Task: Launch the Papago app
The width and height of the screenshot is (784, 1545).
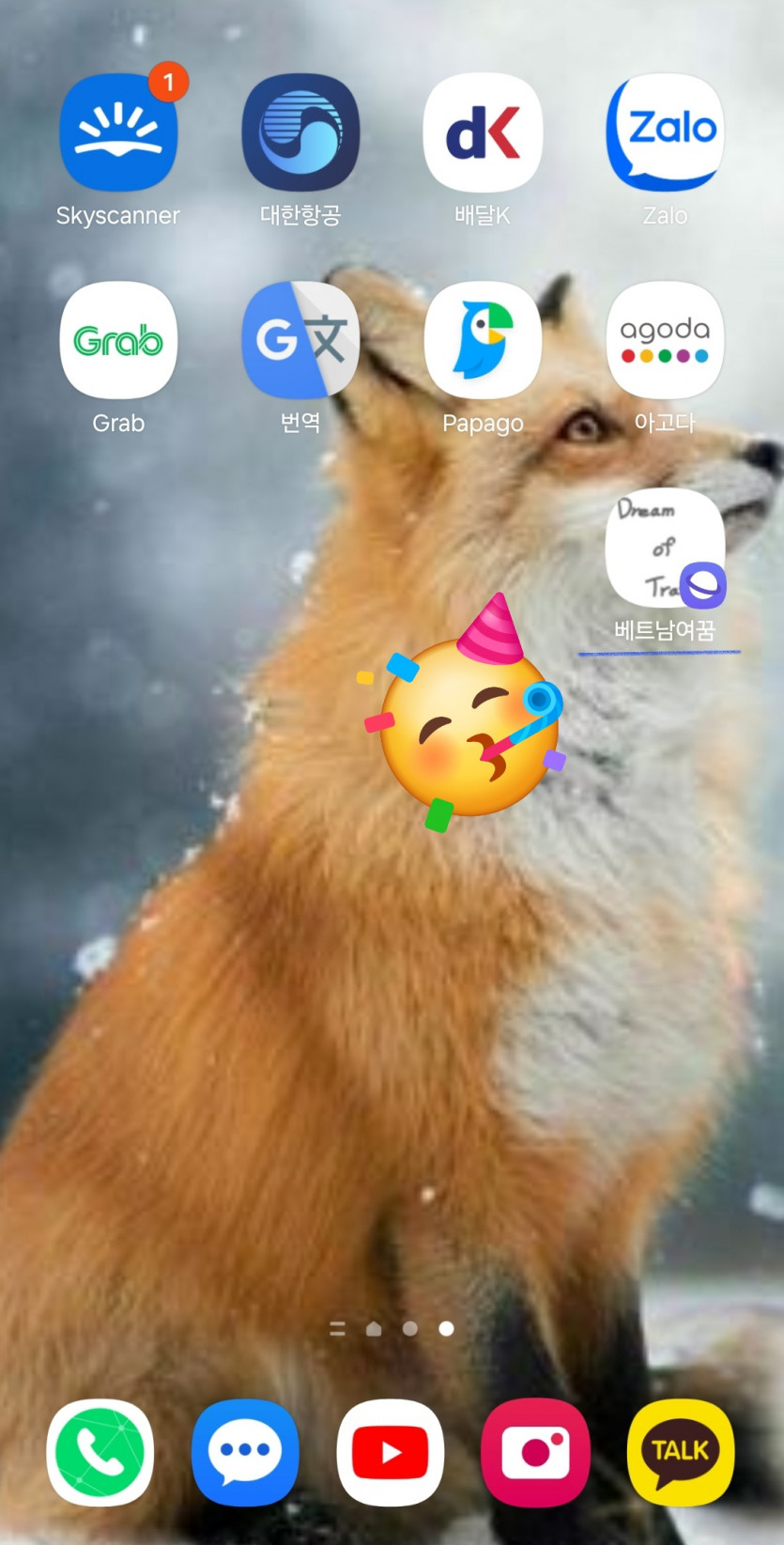Action: (x=483, y=340)
